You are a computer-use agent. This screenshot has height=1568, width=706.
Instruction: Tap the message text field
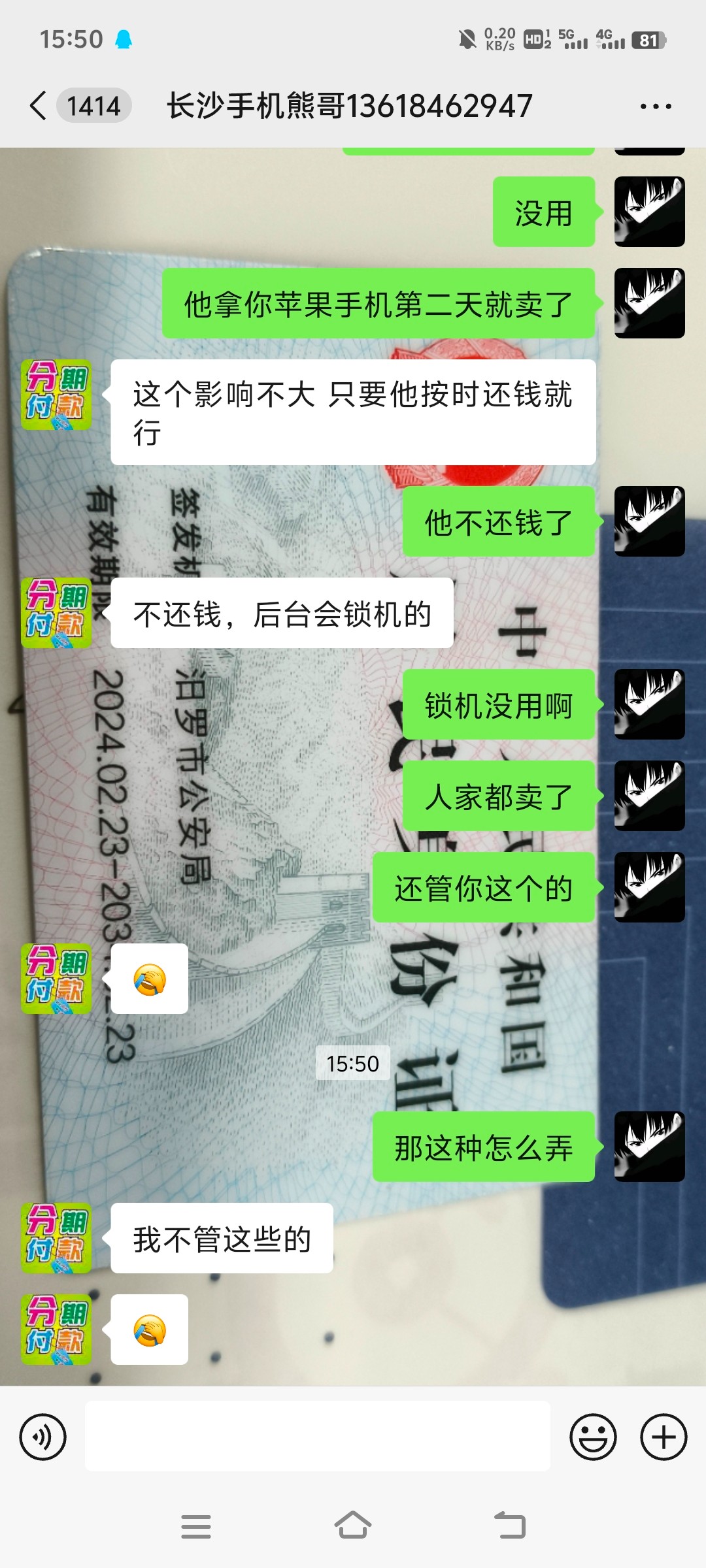318,1437
